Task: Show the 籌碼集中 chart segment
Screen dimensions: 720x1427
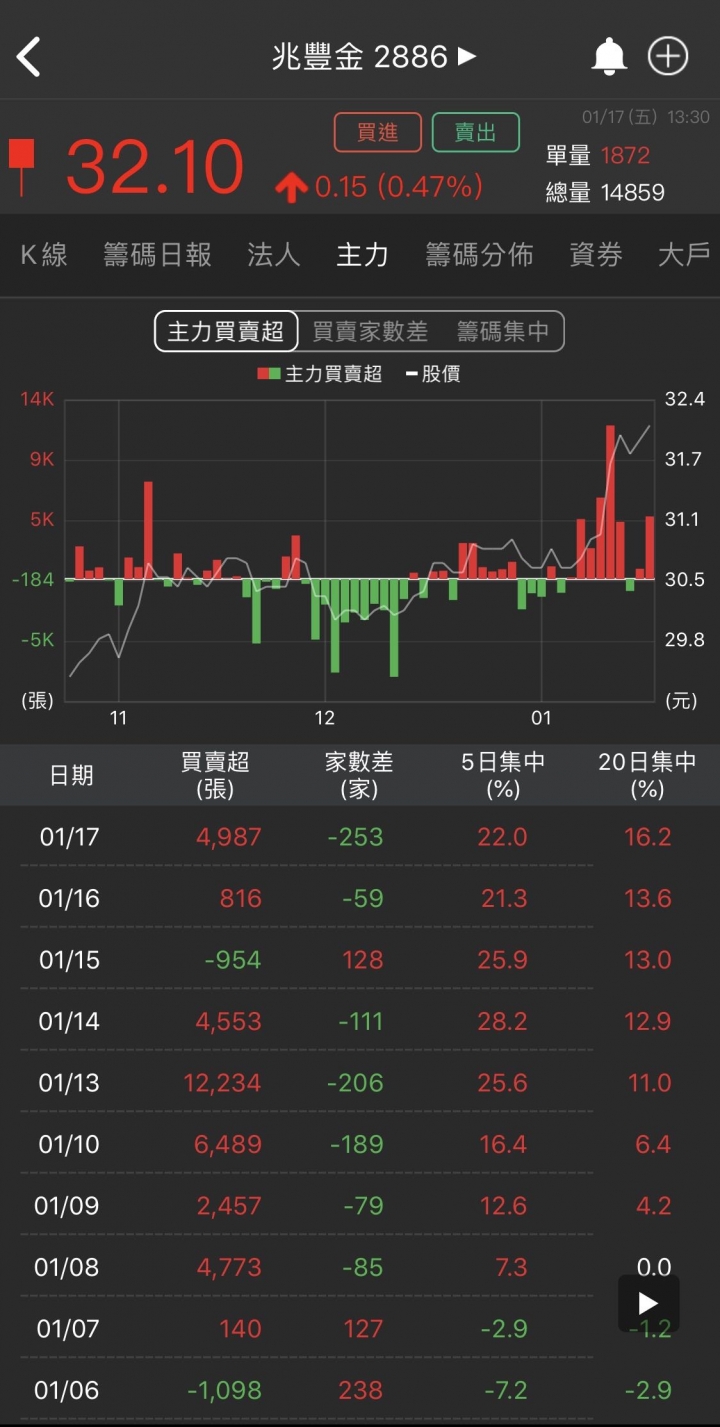Action: click(x=503, y=331)
